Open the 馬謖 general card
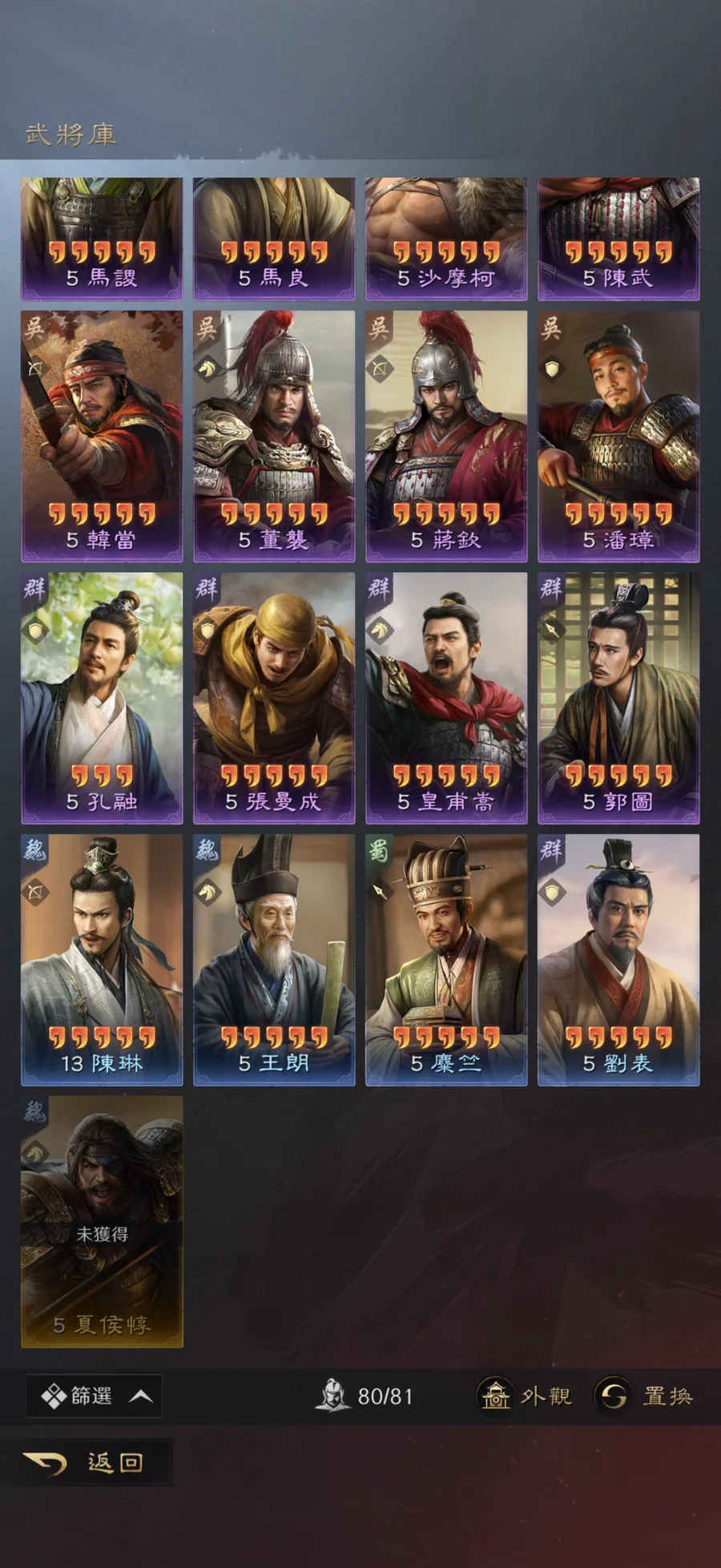 (x=102, y=239)
